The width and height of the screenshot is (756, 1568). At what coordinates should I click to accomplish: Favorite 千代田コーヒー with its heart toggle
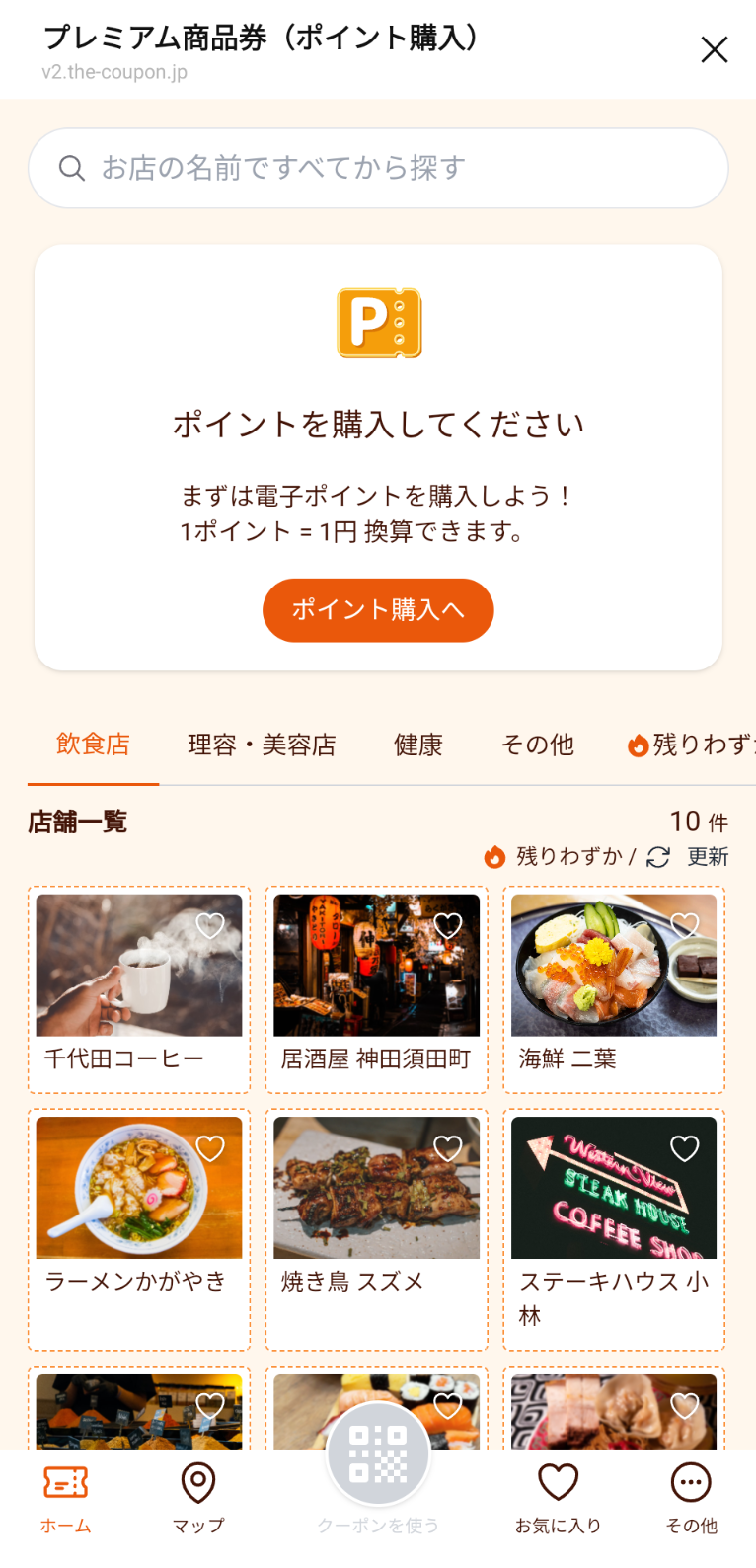(210, 924)
